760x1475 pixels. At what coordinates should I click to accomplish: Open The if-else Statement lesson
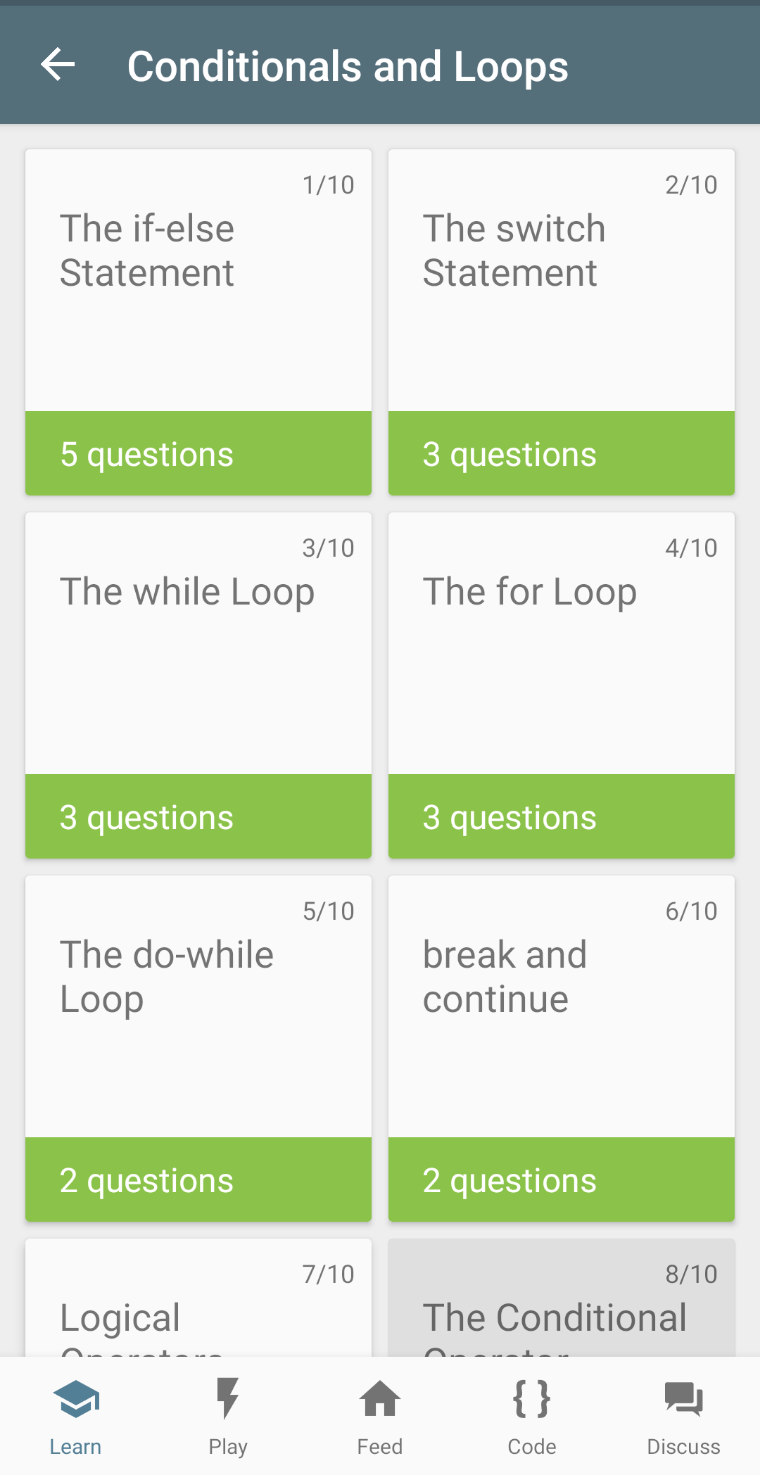tap(198, 321)
